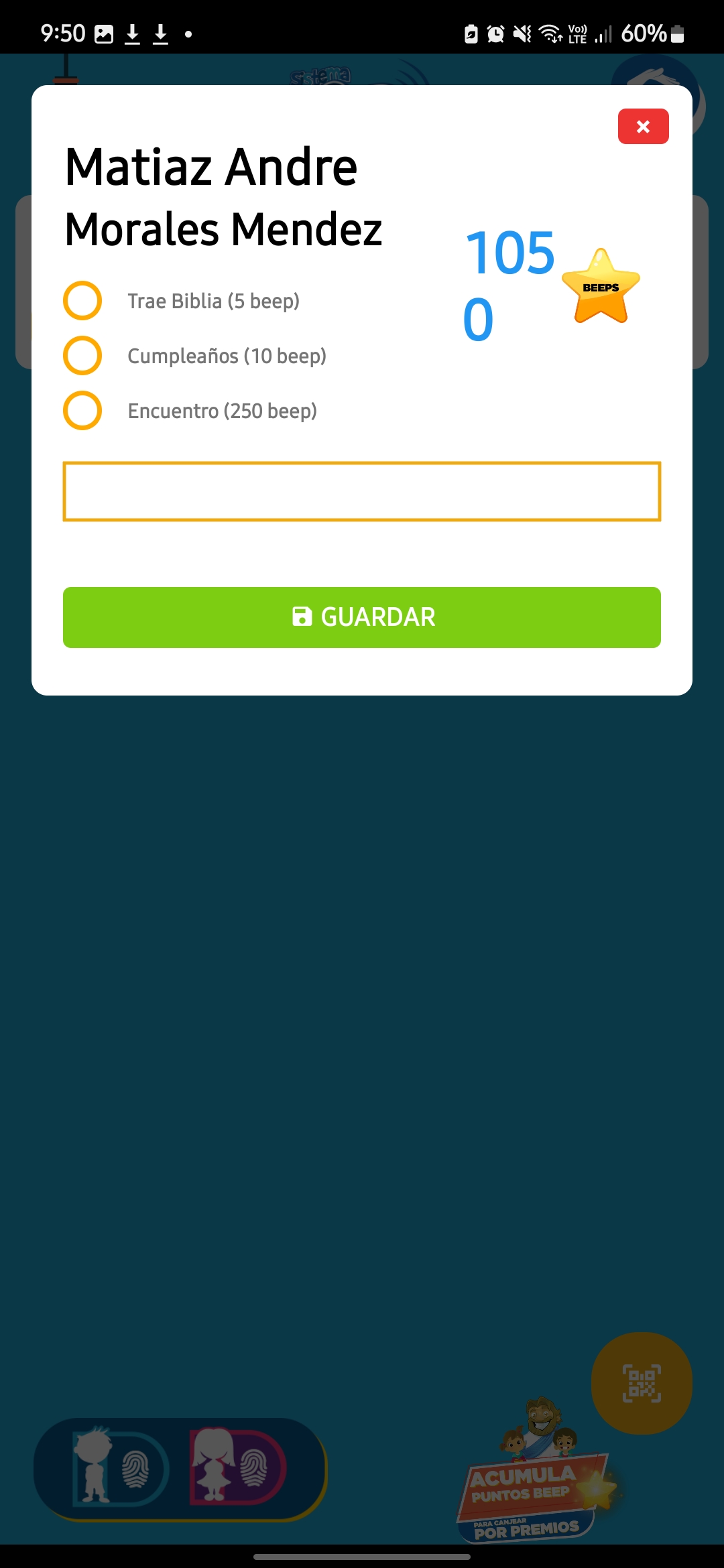
Task: Pick the Encuentro (250 beep) option
Action: pos(82,410)
